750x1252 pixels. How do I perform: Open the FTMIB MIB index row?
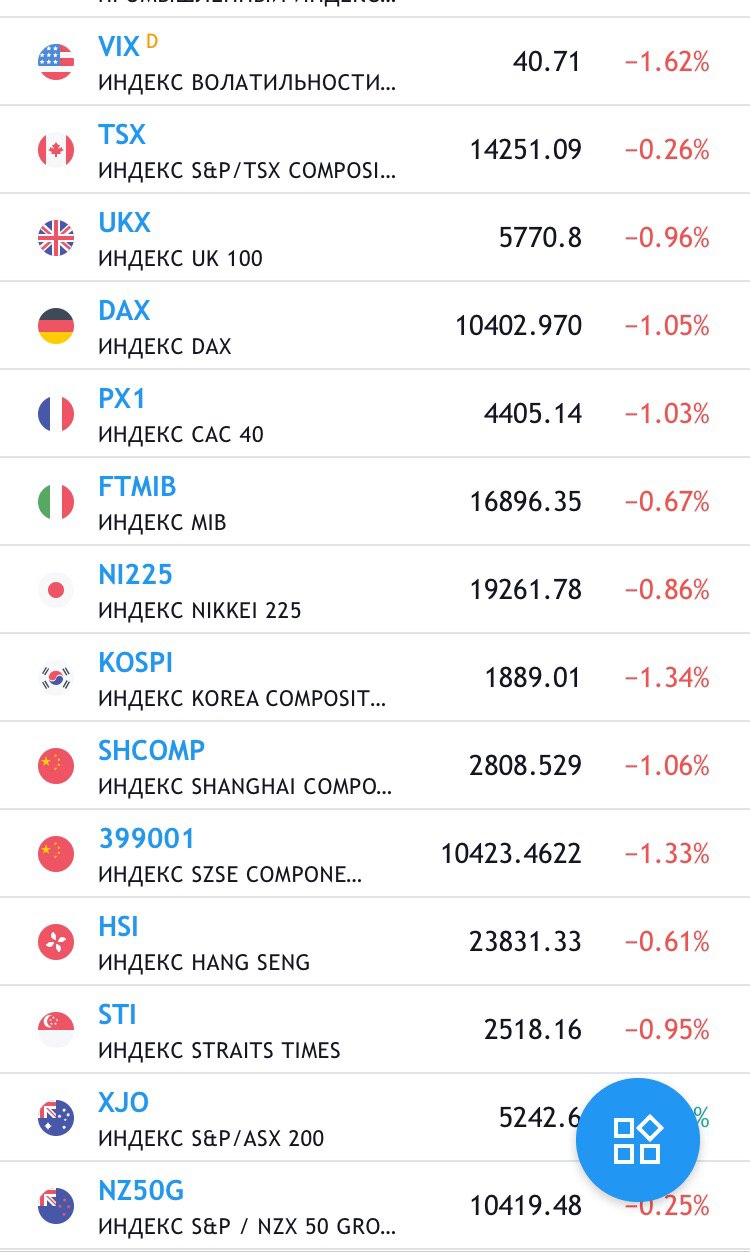[x=375, y=502]
